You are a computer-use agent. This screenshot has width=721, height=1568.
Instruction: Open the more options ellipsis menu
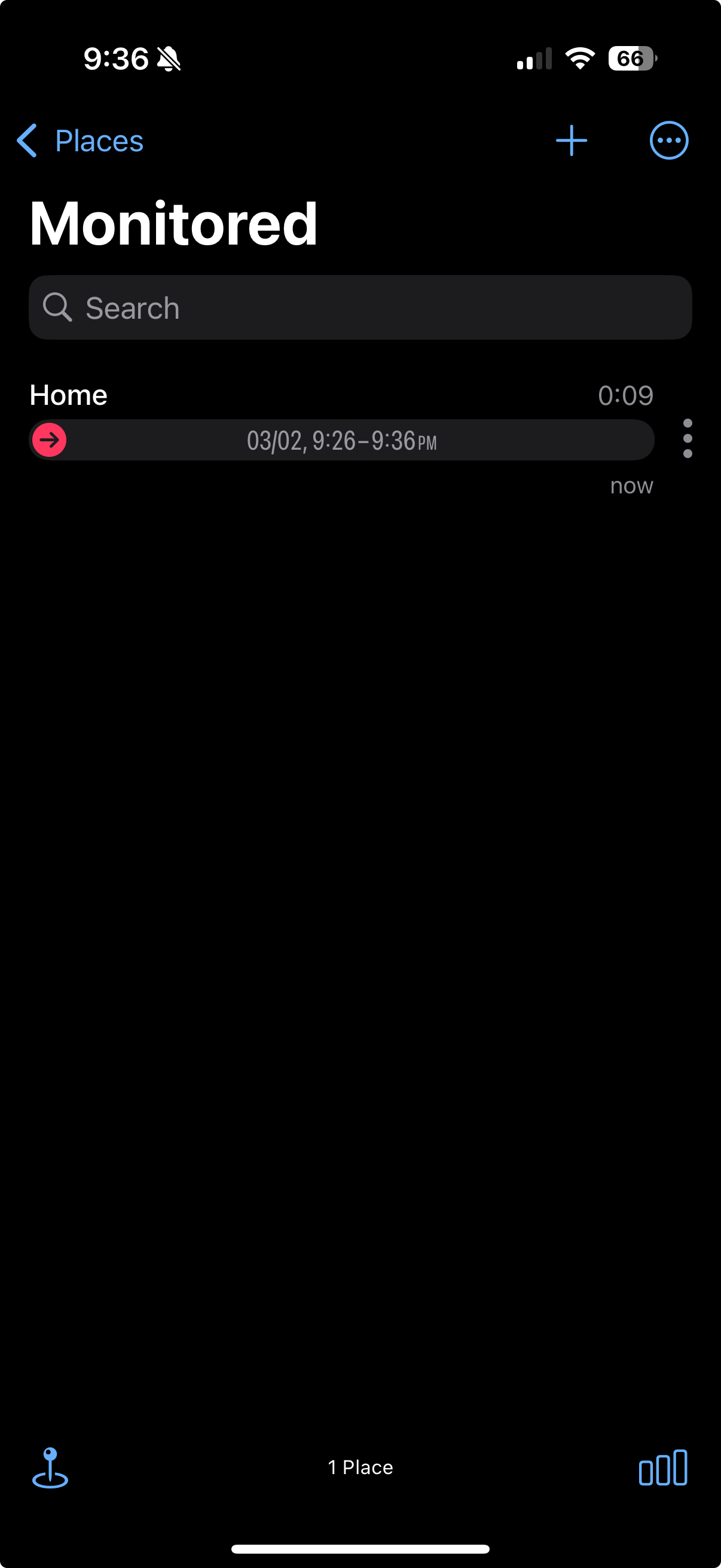coord(668,141)
